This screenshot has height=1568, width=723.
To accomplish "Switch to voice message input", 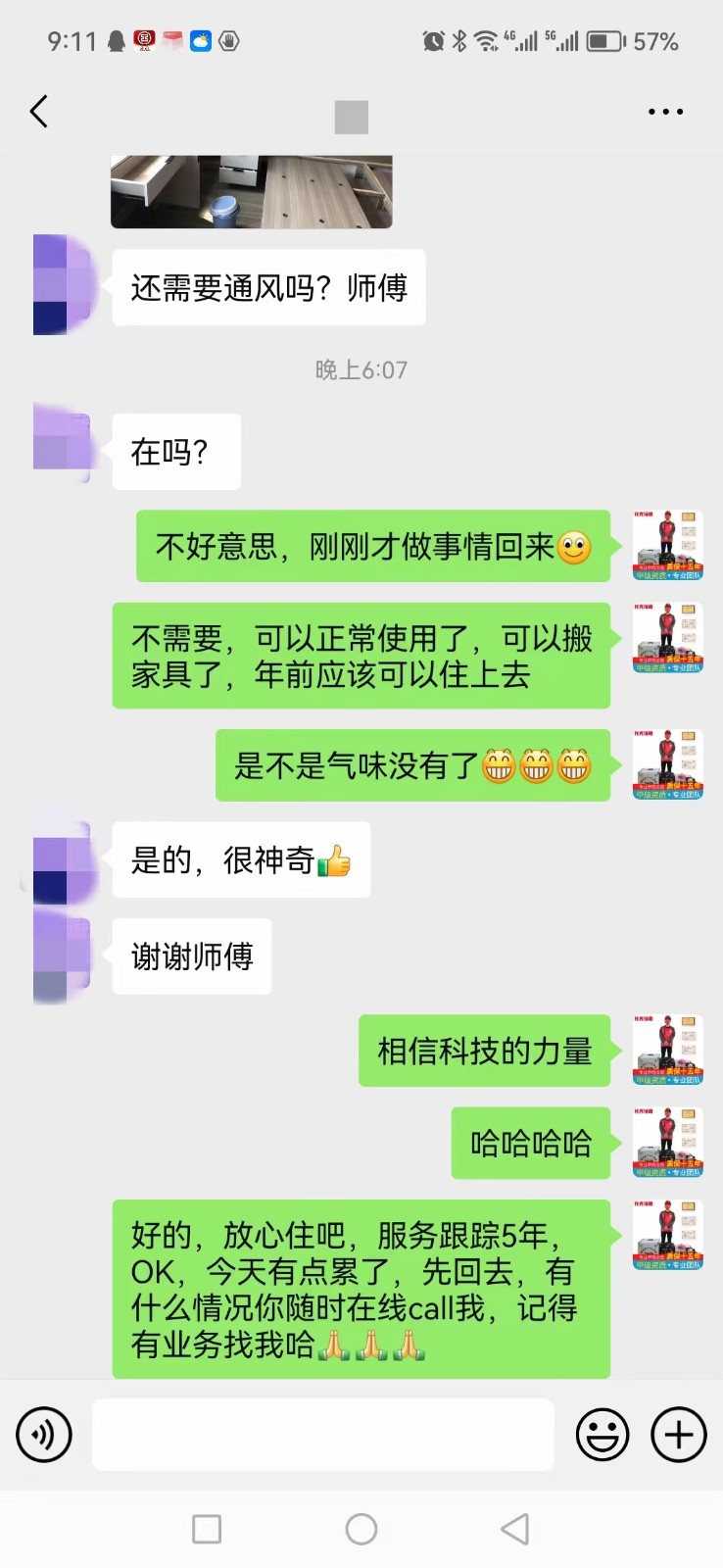I will [44, 1435].
